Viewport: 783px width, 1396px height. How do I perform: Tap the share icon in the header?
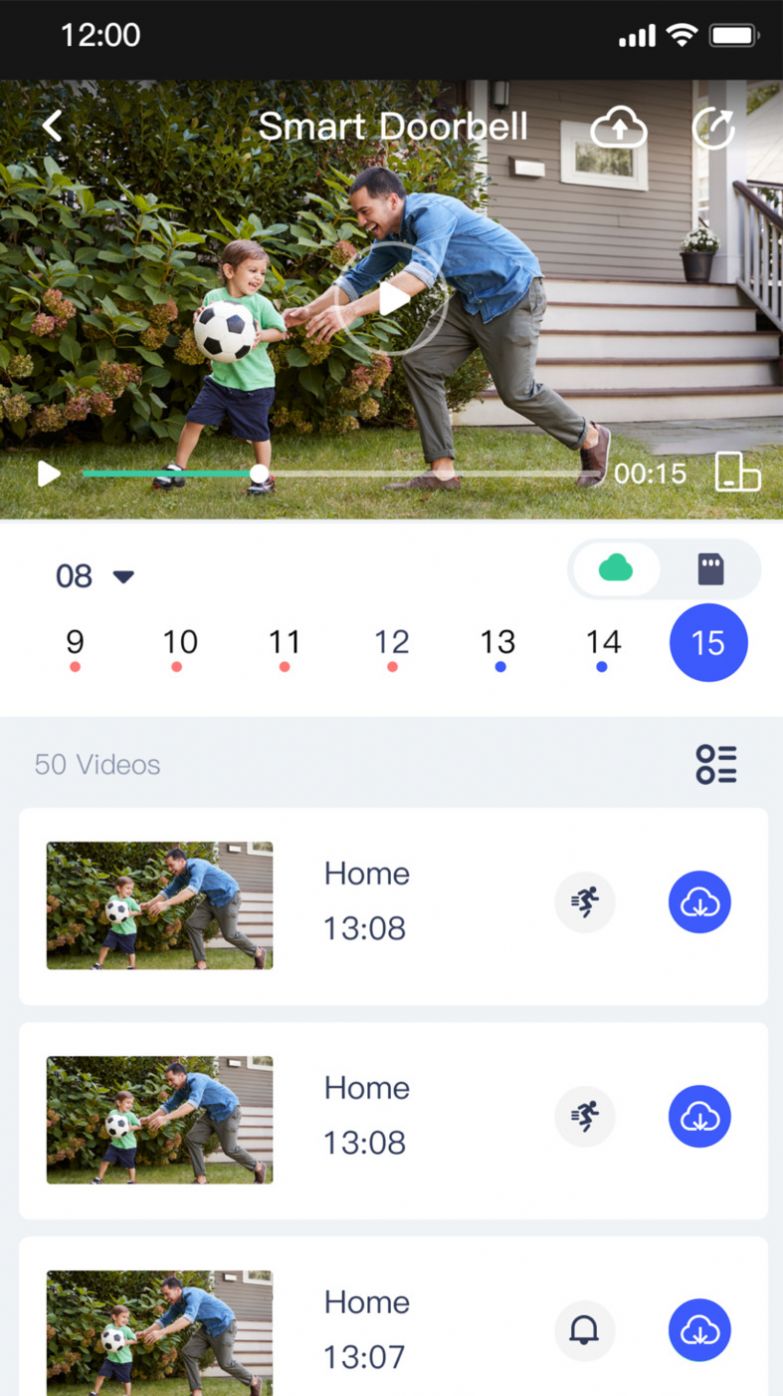coord(714,128)
